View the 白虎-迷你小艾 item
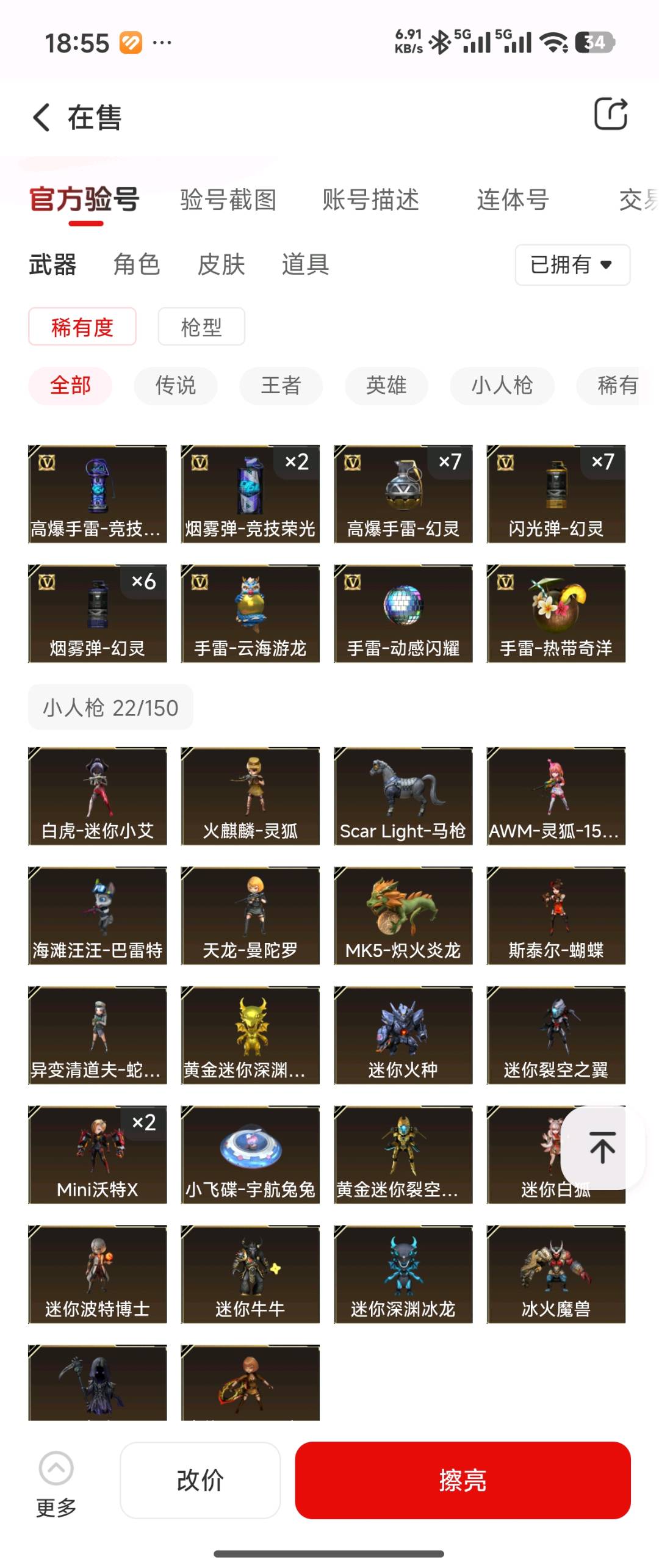The height and width of the screenshot is (1568, 659). tap(98, 796)
